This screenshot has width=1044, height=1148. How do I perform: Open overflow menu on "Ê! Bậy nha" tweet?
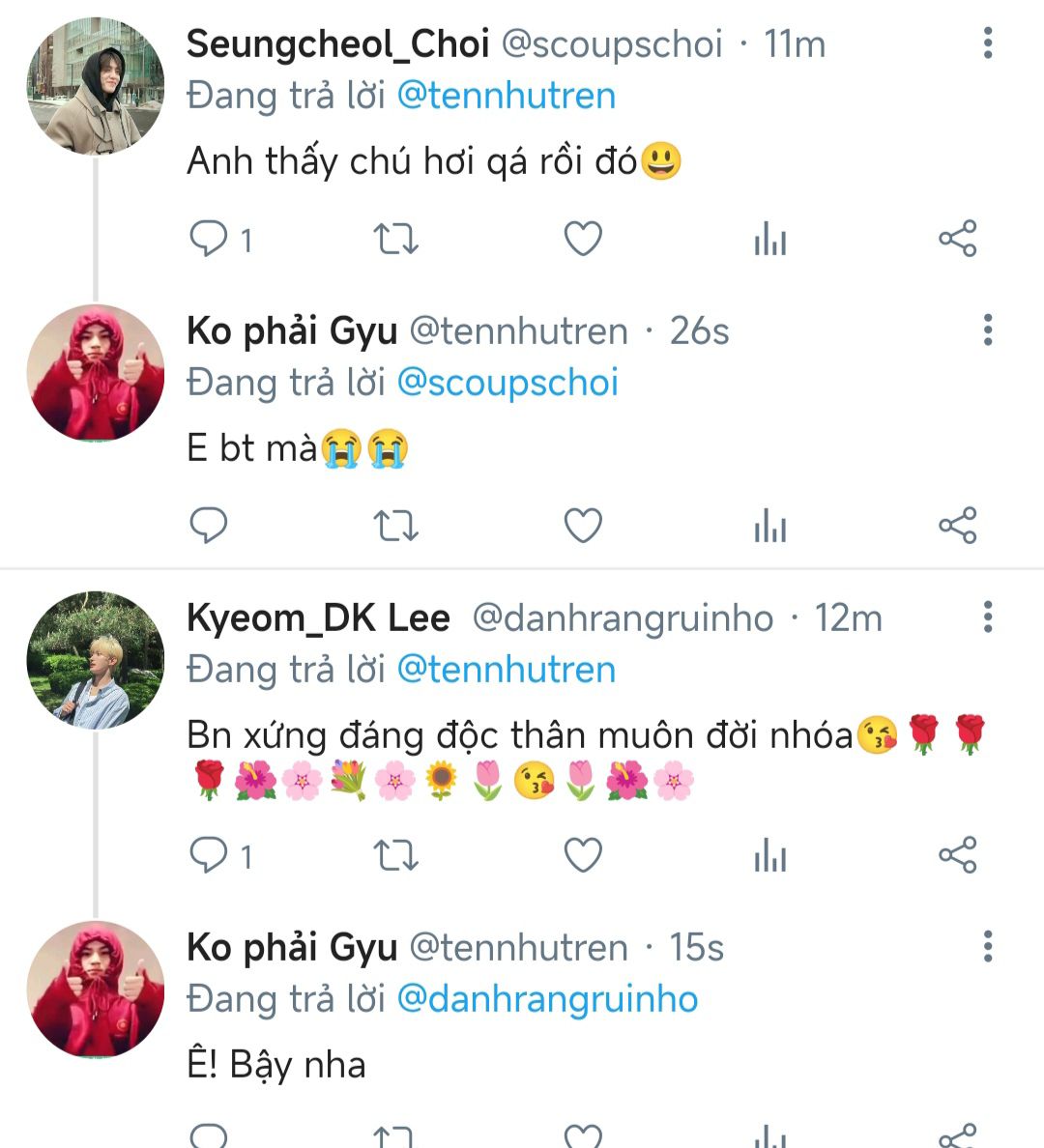pyautogui.click(x=987, y=947)
